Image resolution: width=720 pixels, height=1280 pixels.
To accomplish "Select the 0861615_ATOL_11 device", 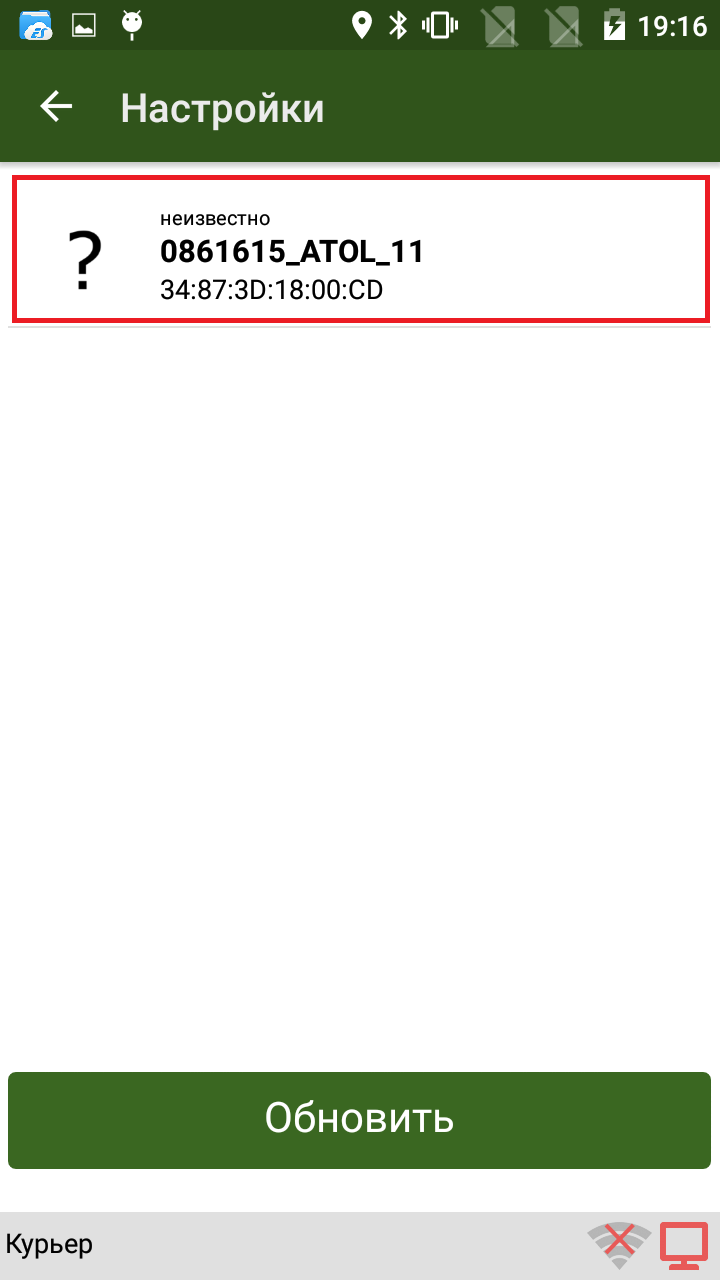I will pyautogui.click(x=360, y=249).
